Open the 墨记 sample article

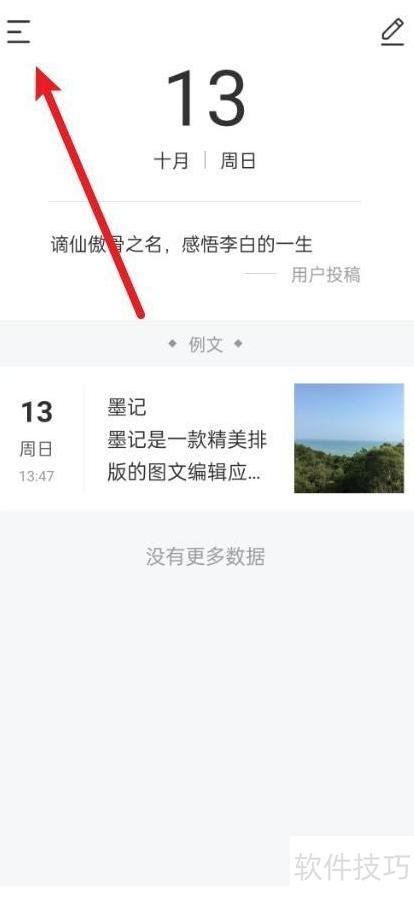[x=207, y=438]
